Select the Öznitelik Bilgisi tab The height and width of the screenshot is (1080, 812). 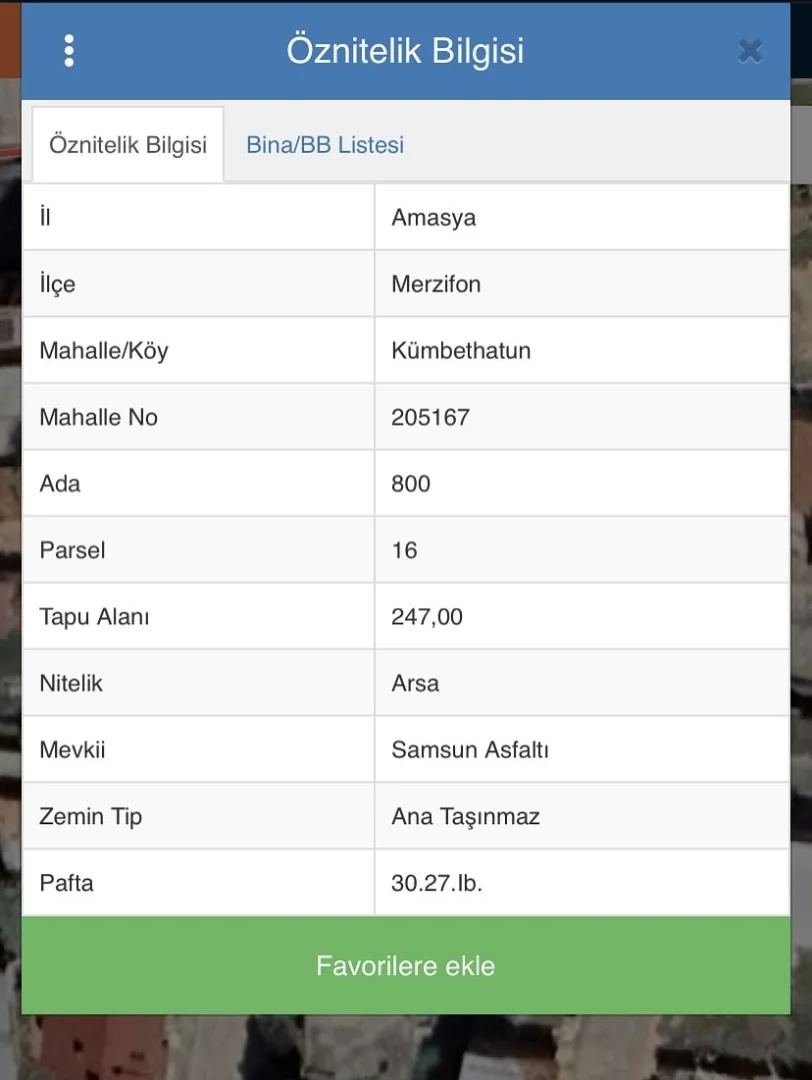128,145
